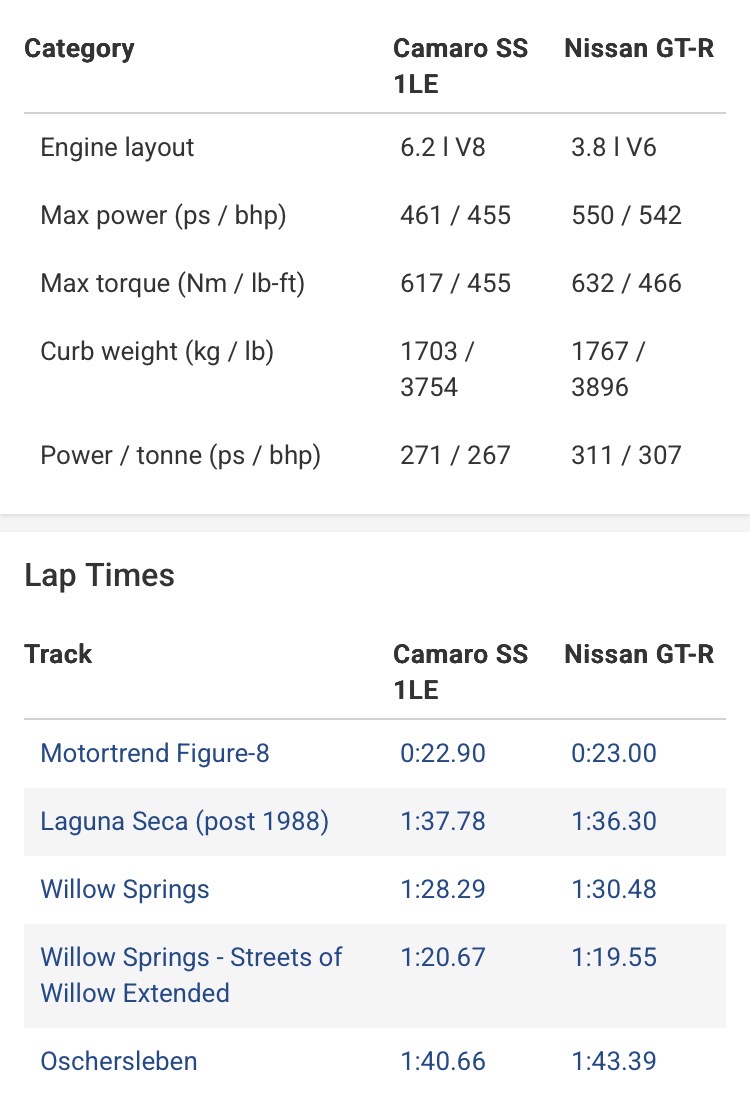The height and width of the screenshot is (1098, 750).
Task: View the GT-R's 0:23.00 Figure-8 lap
Action: point(613,753)
